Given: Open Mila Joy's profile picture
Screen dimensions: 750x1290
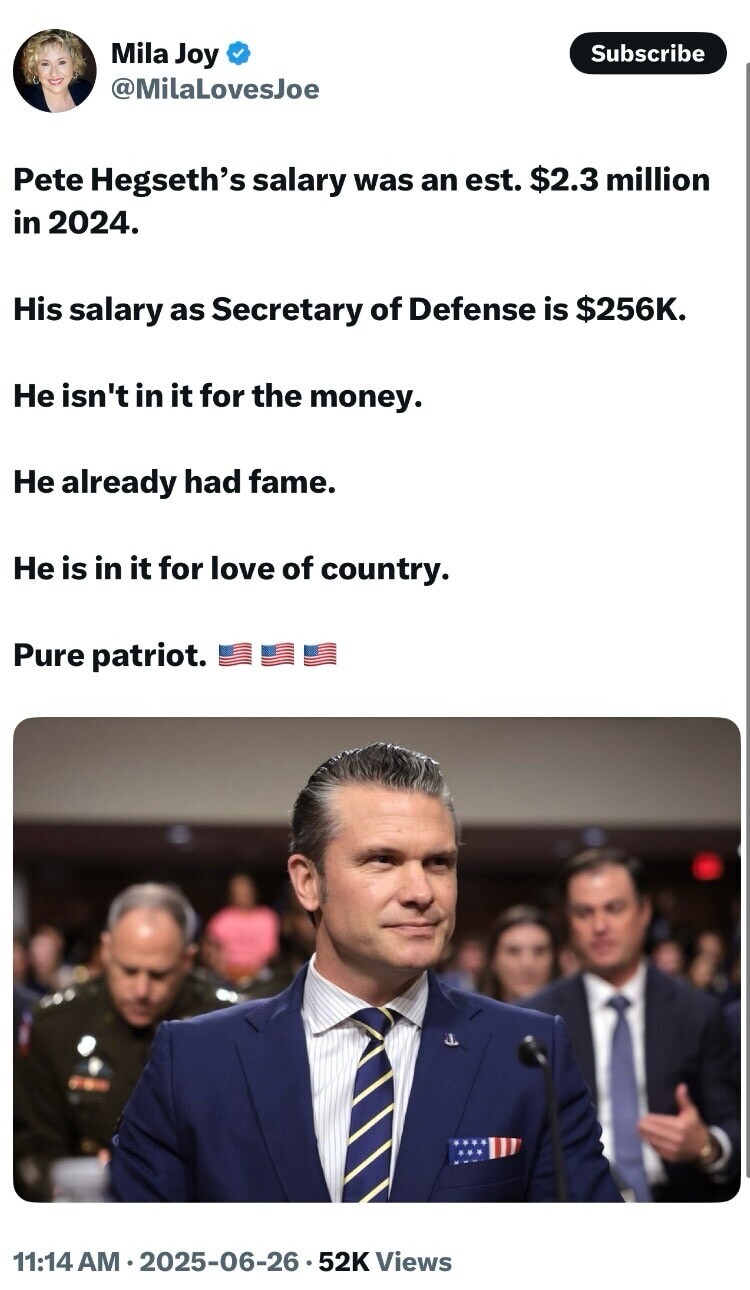Looking at the screenshot, I should click(x=54, y=70).
